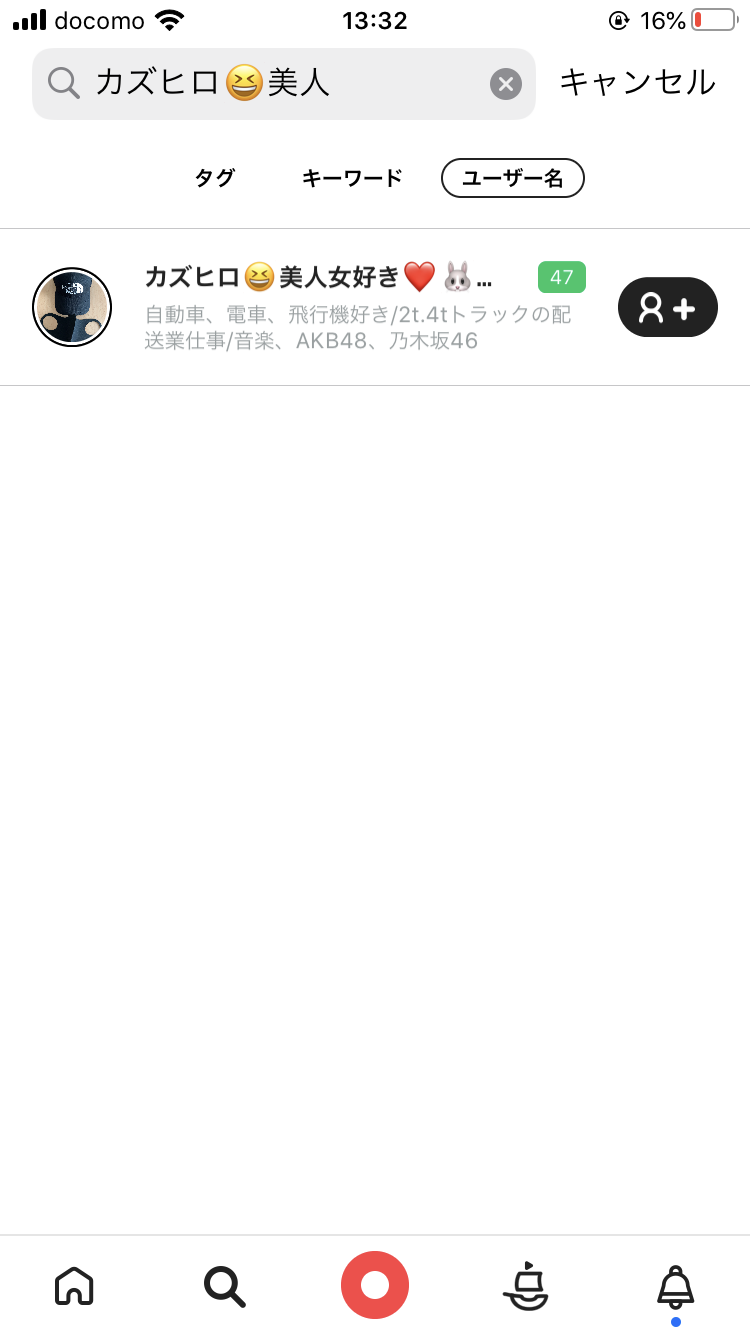The height and width of the screenshot is (1334, 750).
Task: Cancel the search with キャンセル
Action: 637,83
